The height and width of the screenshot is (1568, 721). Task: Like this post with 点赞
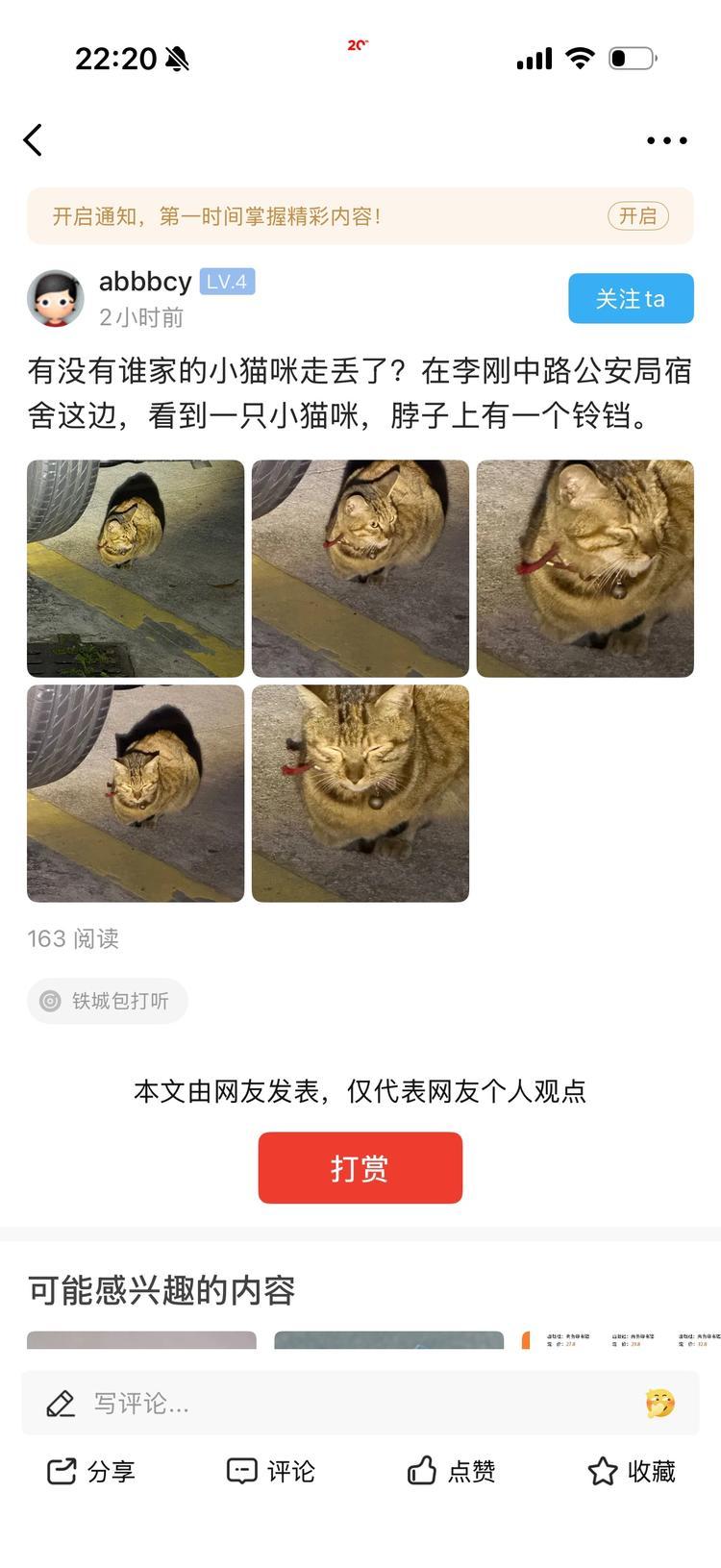pos(451,1471)
